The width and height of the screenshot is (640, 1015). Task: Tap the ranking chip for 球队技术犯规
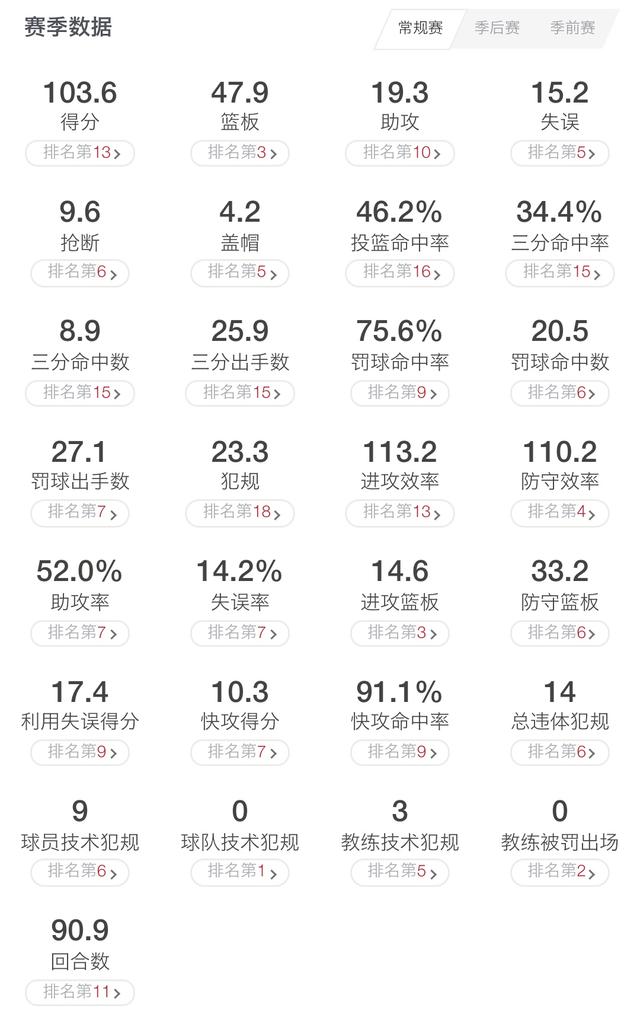coord(240,872)
